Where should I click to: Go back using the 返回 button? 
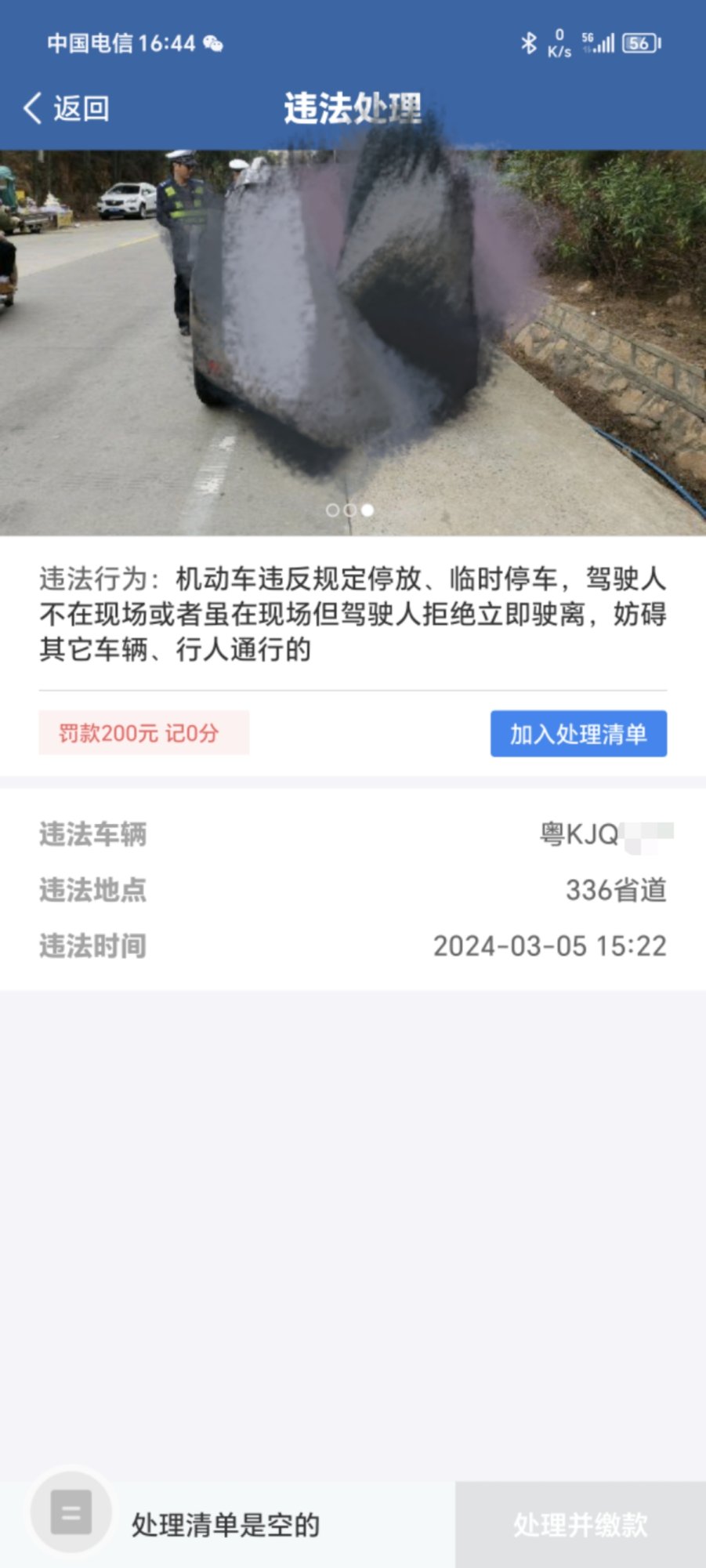(x=67, y=108)
